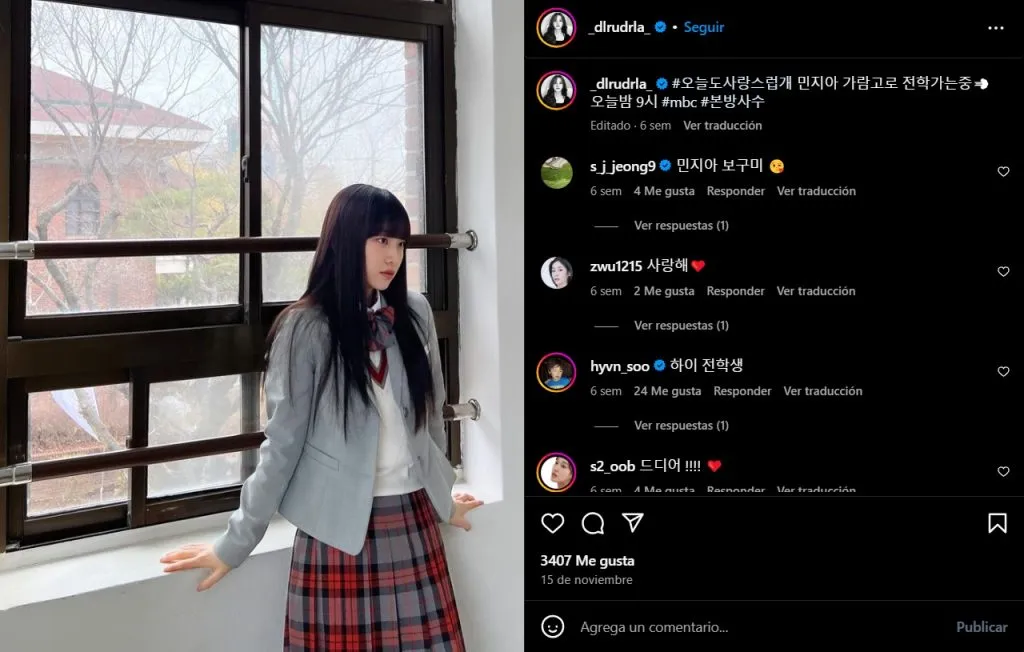View replies under s_j_jeong9's comment
The width and height of the screenshot is (1024, 652).
click(681, 226)
